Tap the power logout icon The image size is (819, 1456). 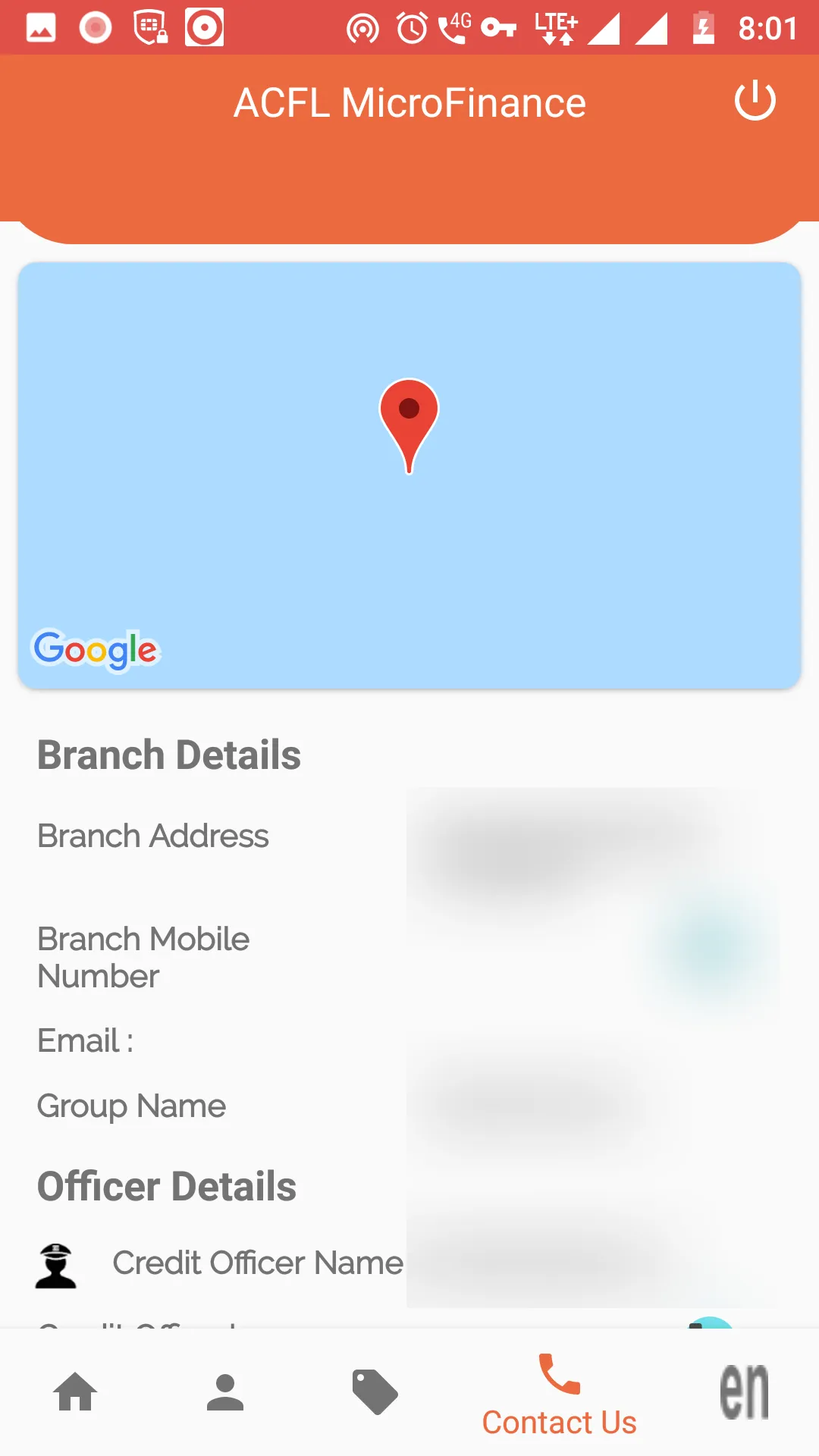coord(755,102)
